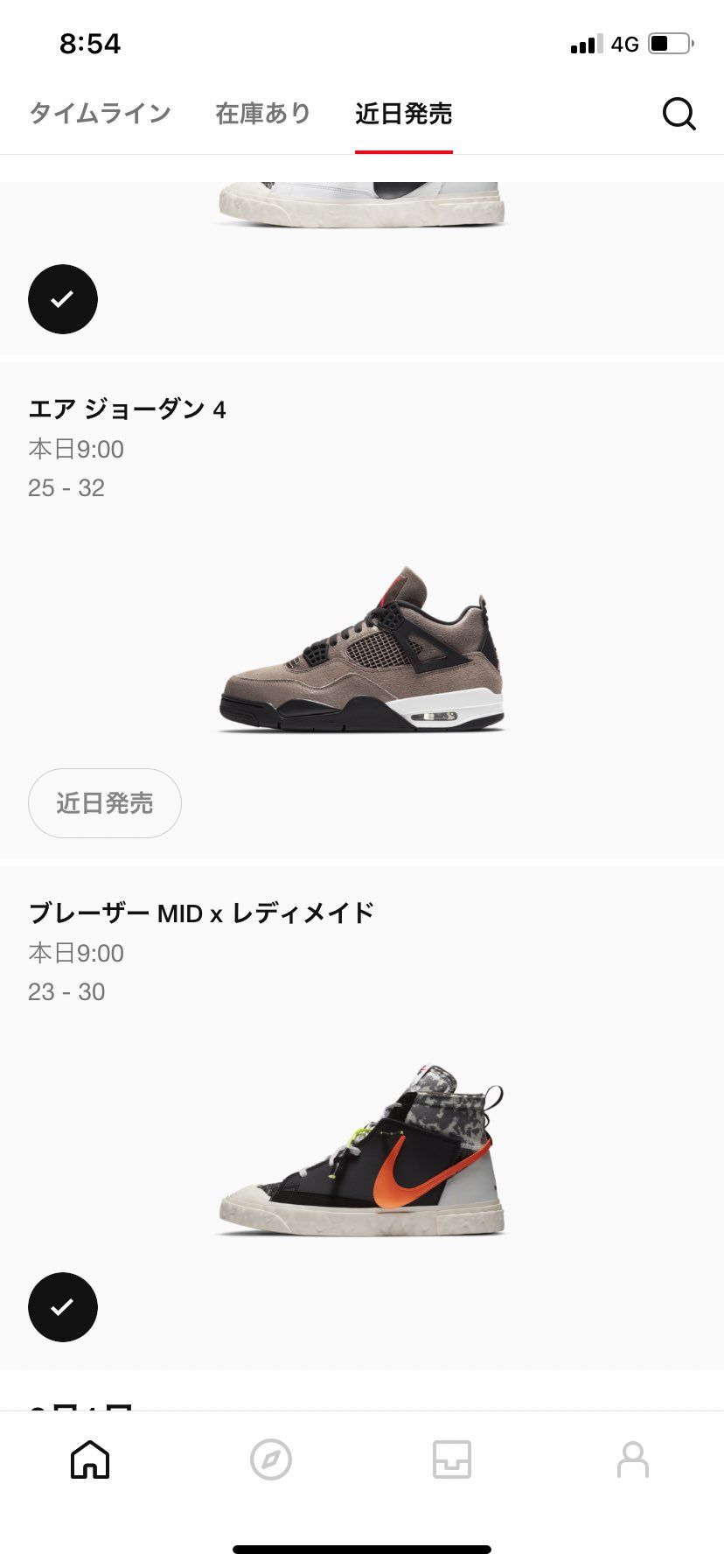The height and width of the screenshot is (1568, 724).
Task: Toggle the checkmark notification under the top sneaker
Action: (x=62, y=298)
